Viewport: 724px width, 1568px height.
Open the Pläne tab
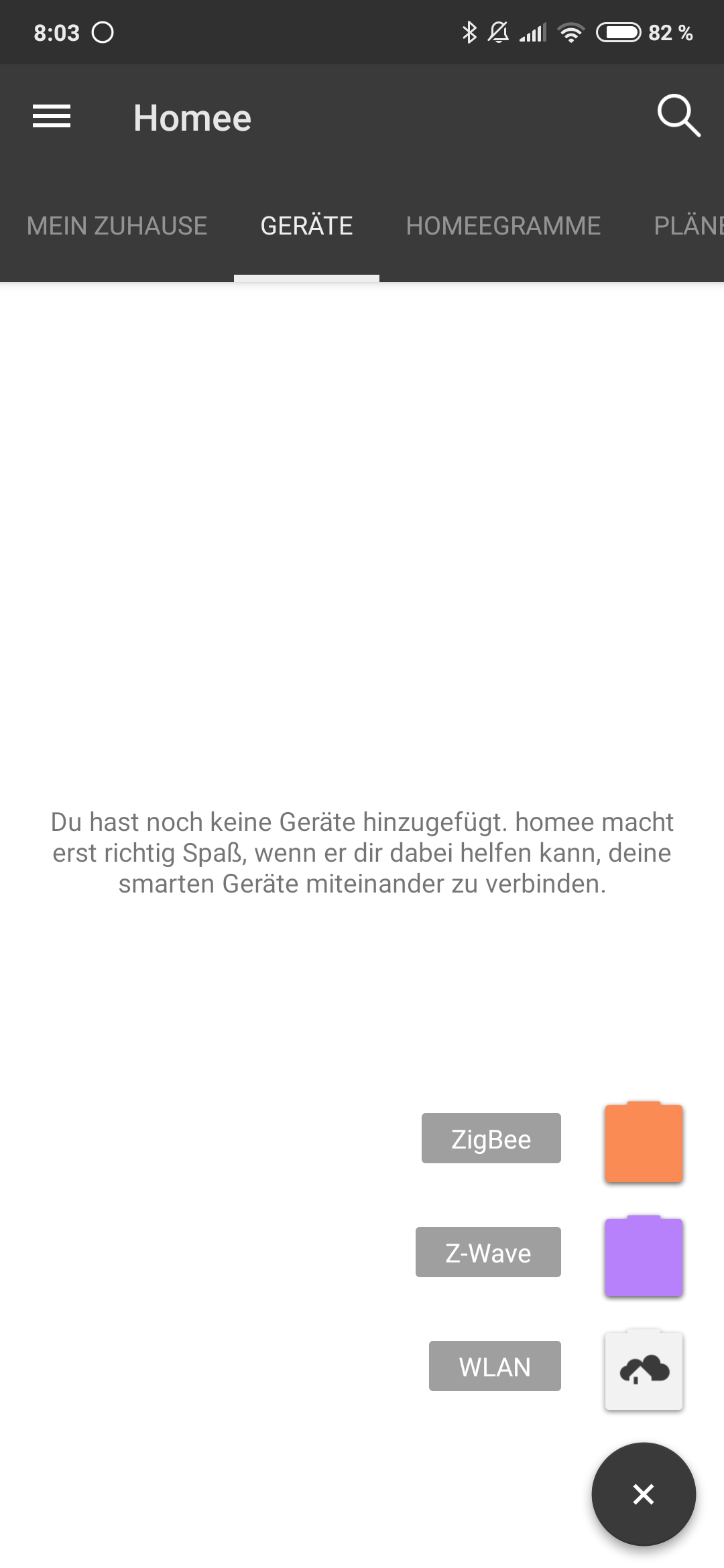[x=688, y=226]
